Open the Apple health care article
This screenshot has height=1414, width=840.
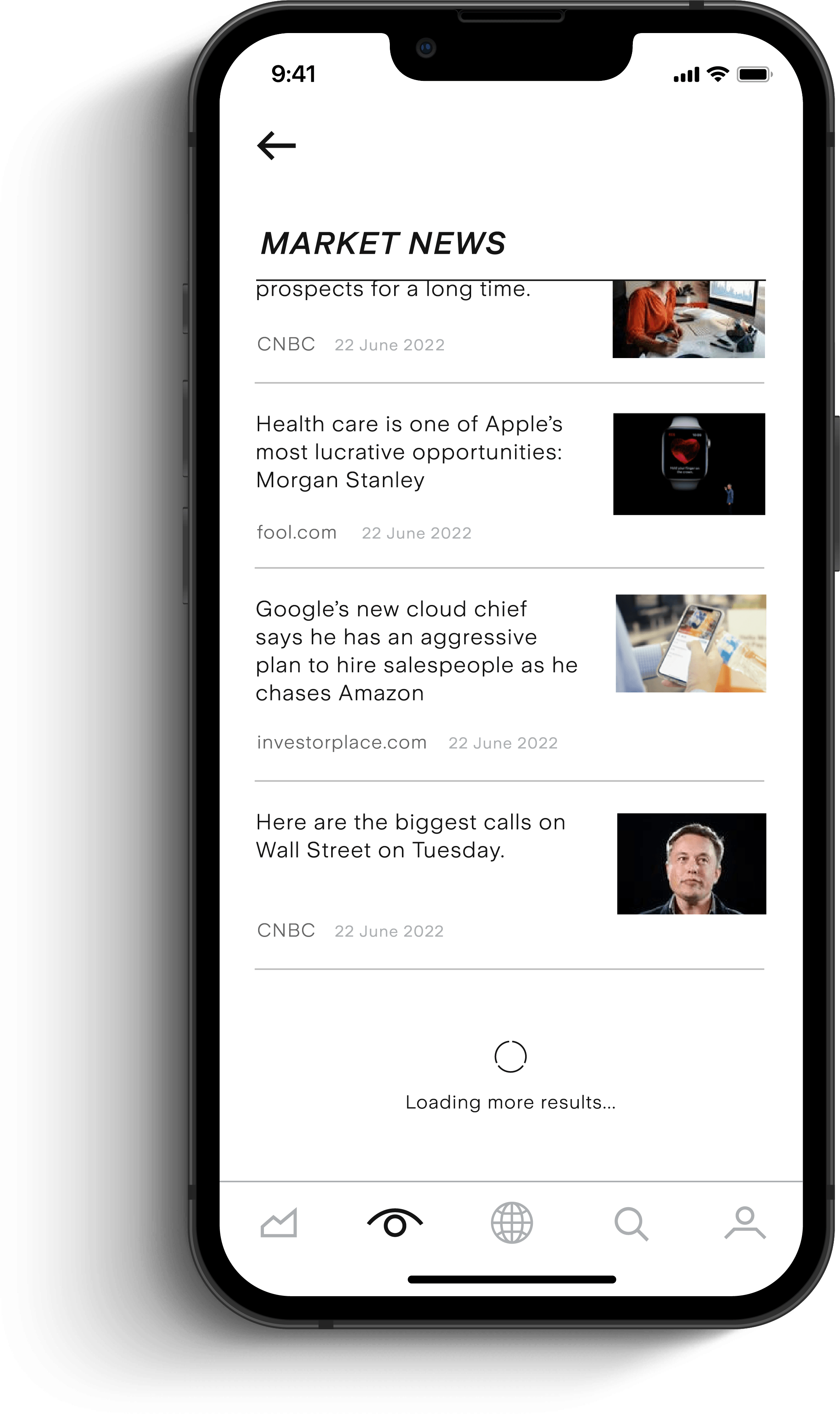click(x=409, y=452)
